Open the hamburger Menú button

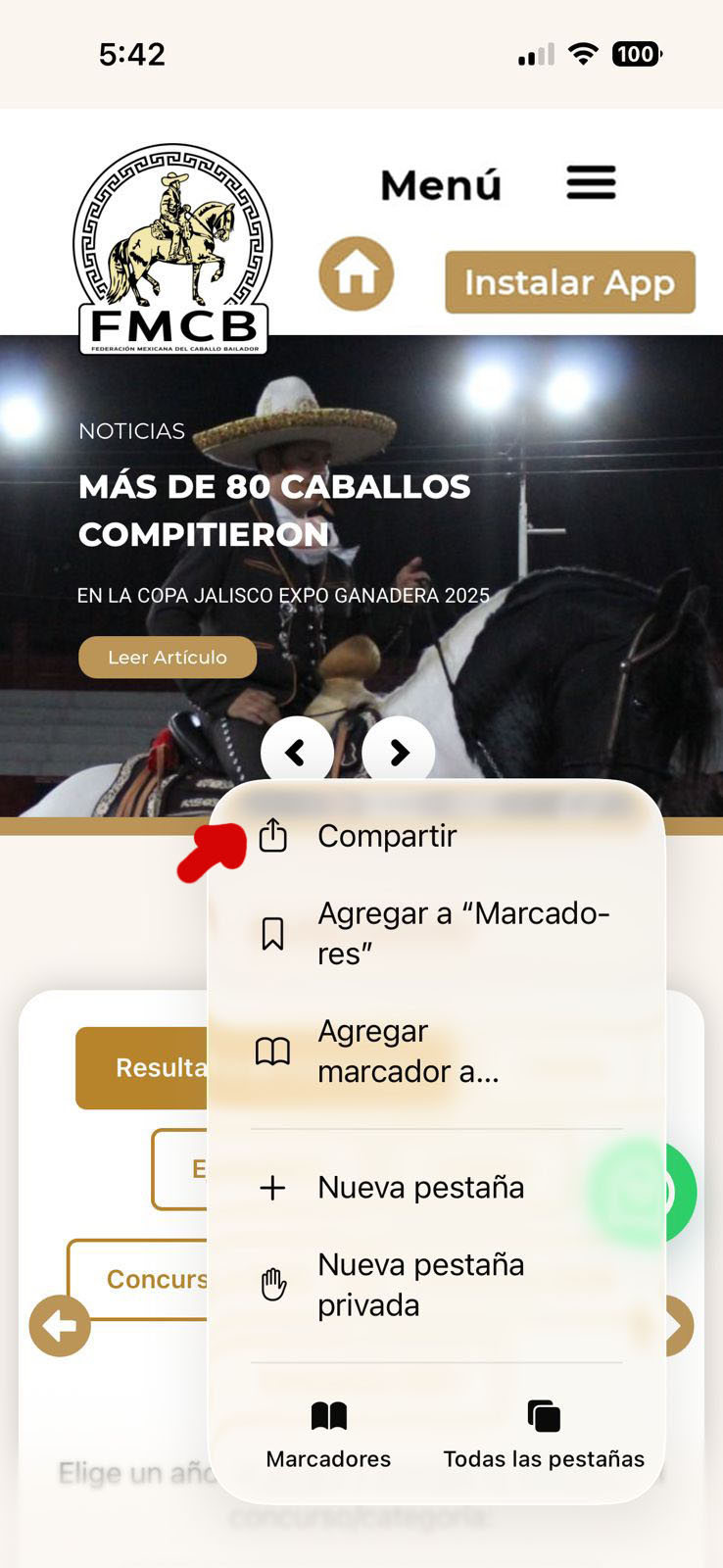(591, 183)
